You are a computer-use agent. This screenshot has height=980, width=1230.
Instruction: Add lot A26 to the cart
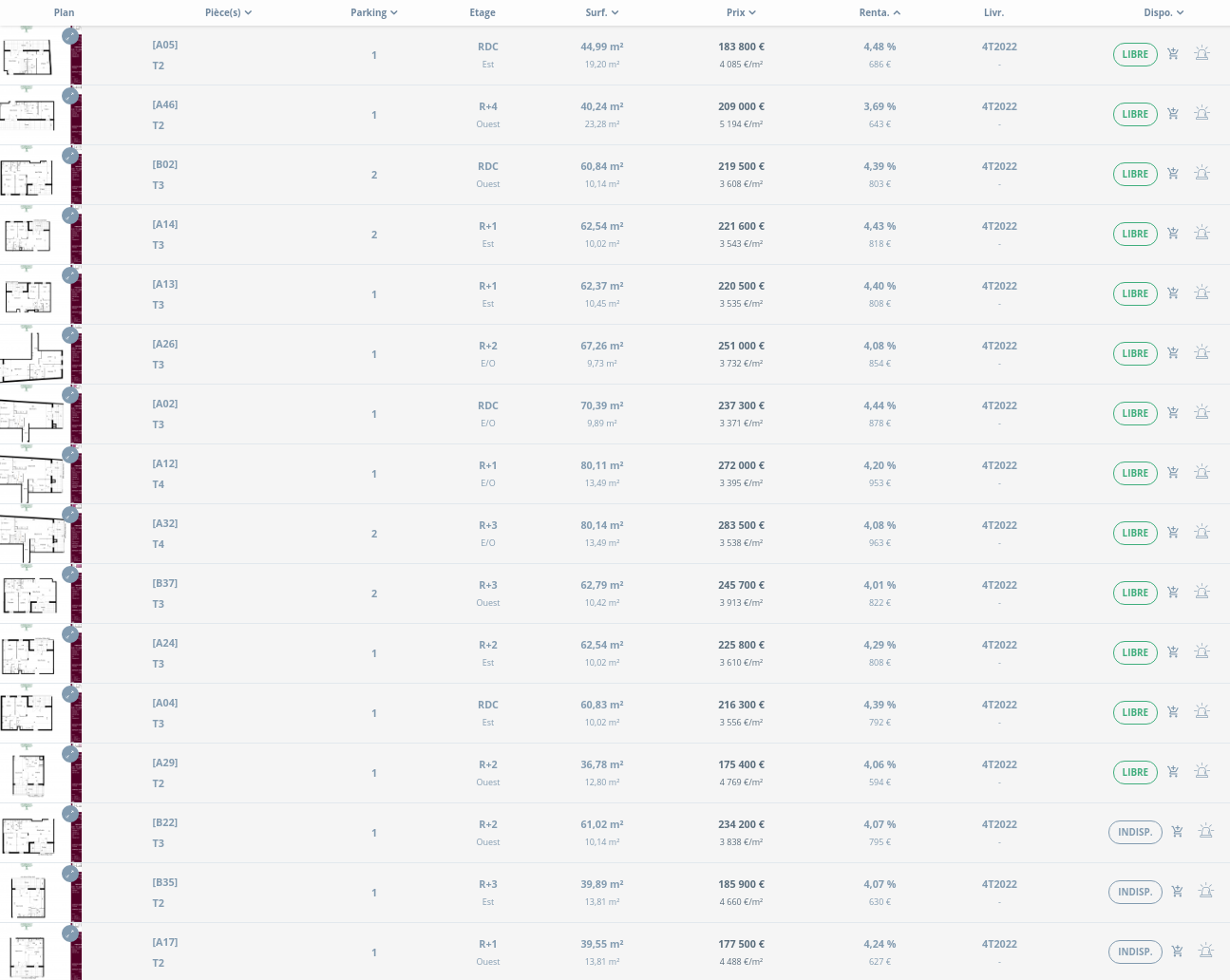click(x=1173, y=353)
